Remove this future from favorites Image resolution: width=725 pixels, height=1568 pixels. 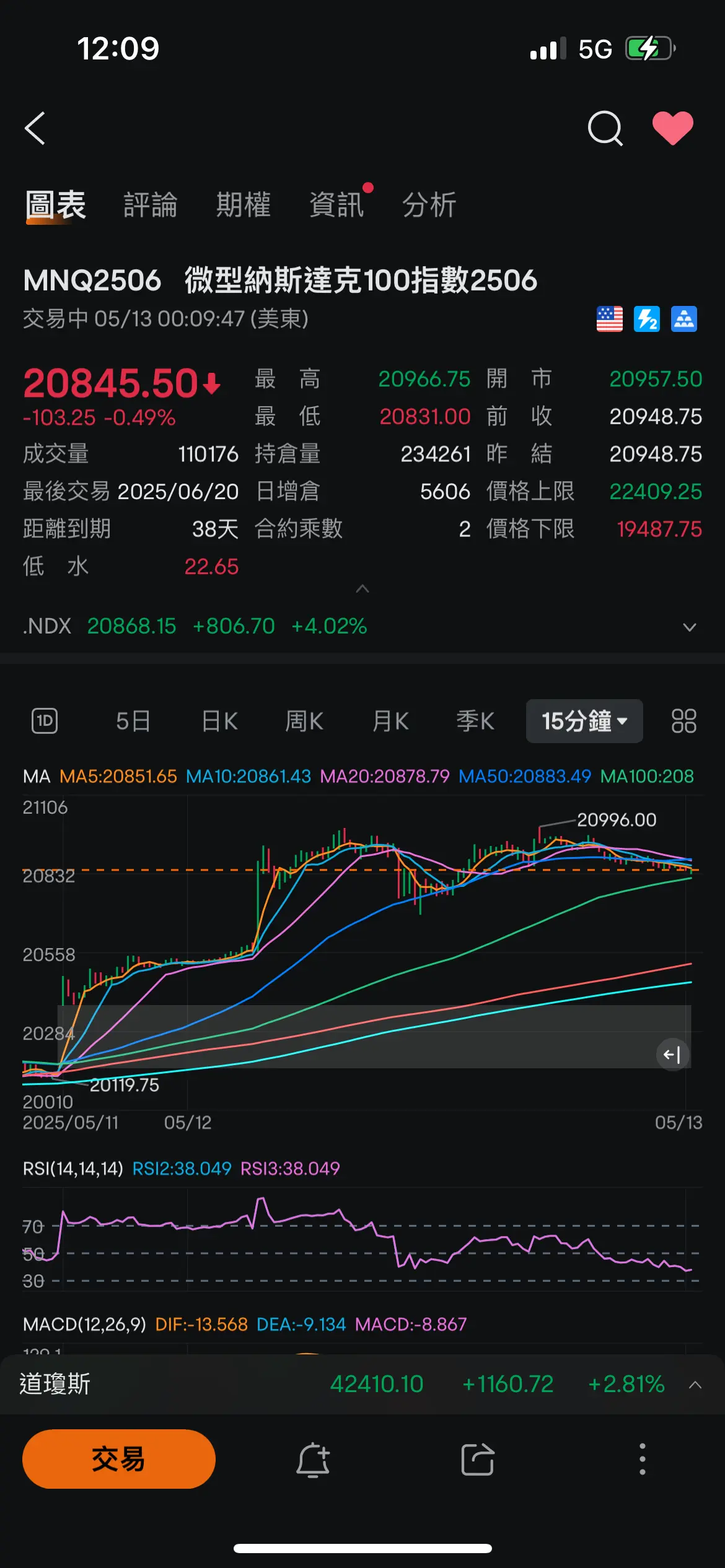(x=672, y=128)
